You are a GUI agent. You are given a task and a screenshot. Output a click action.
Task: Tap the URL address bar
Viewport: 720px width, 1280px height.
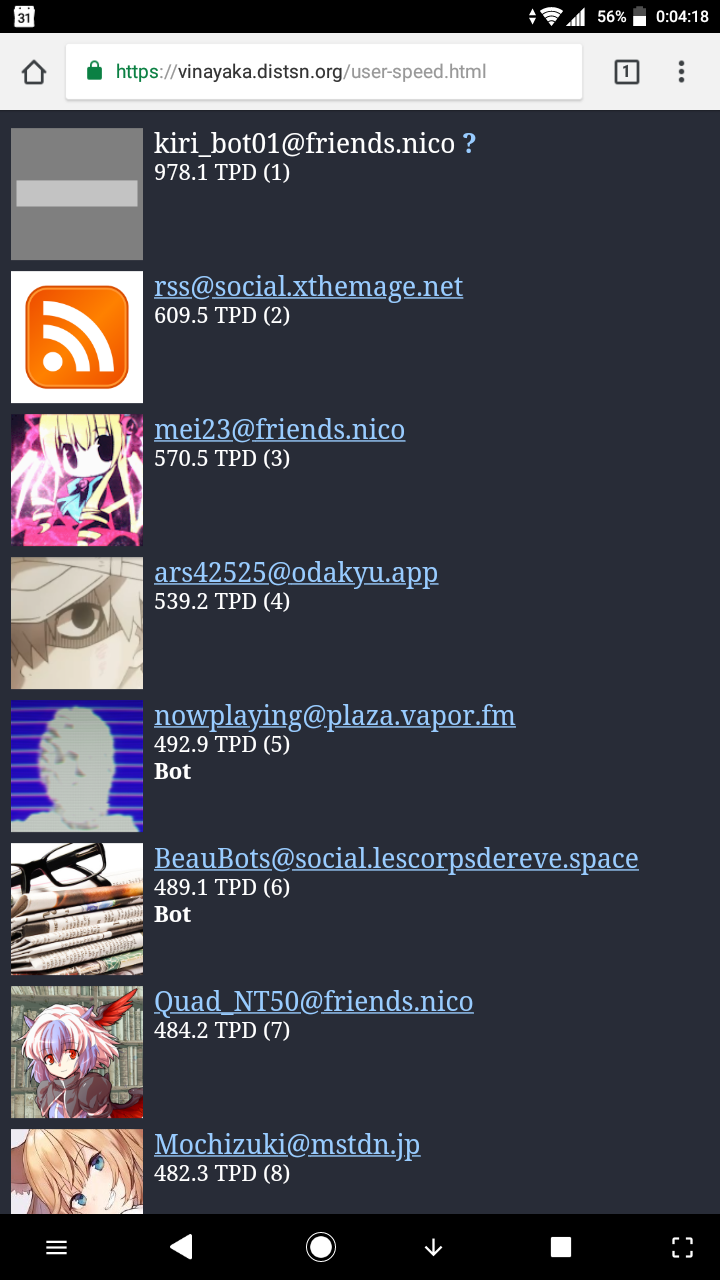(x=324, y=72)
